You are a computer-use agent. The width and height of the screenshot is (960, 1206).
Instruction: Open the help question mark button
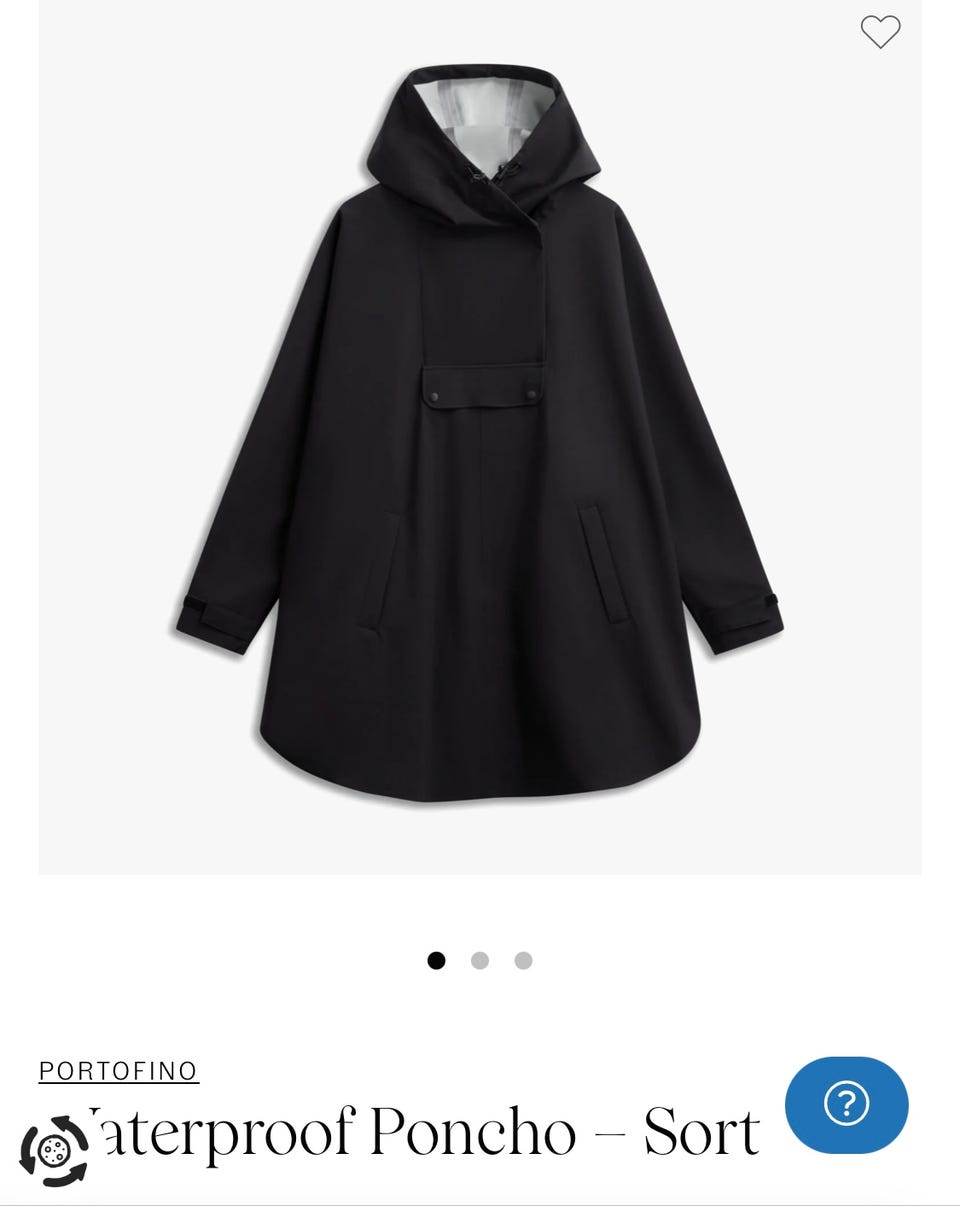(846, 1105)
